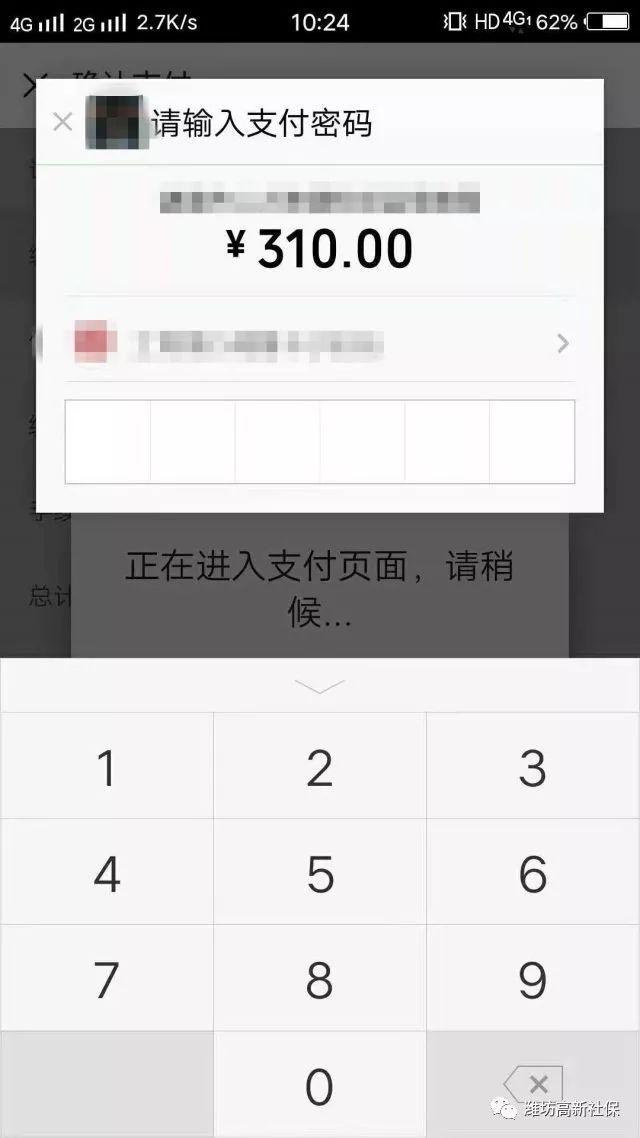Input digit 4 on keypad
This screenshot has height=1138, width=640.
[x=106, y=875]
